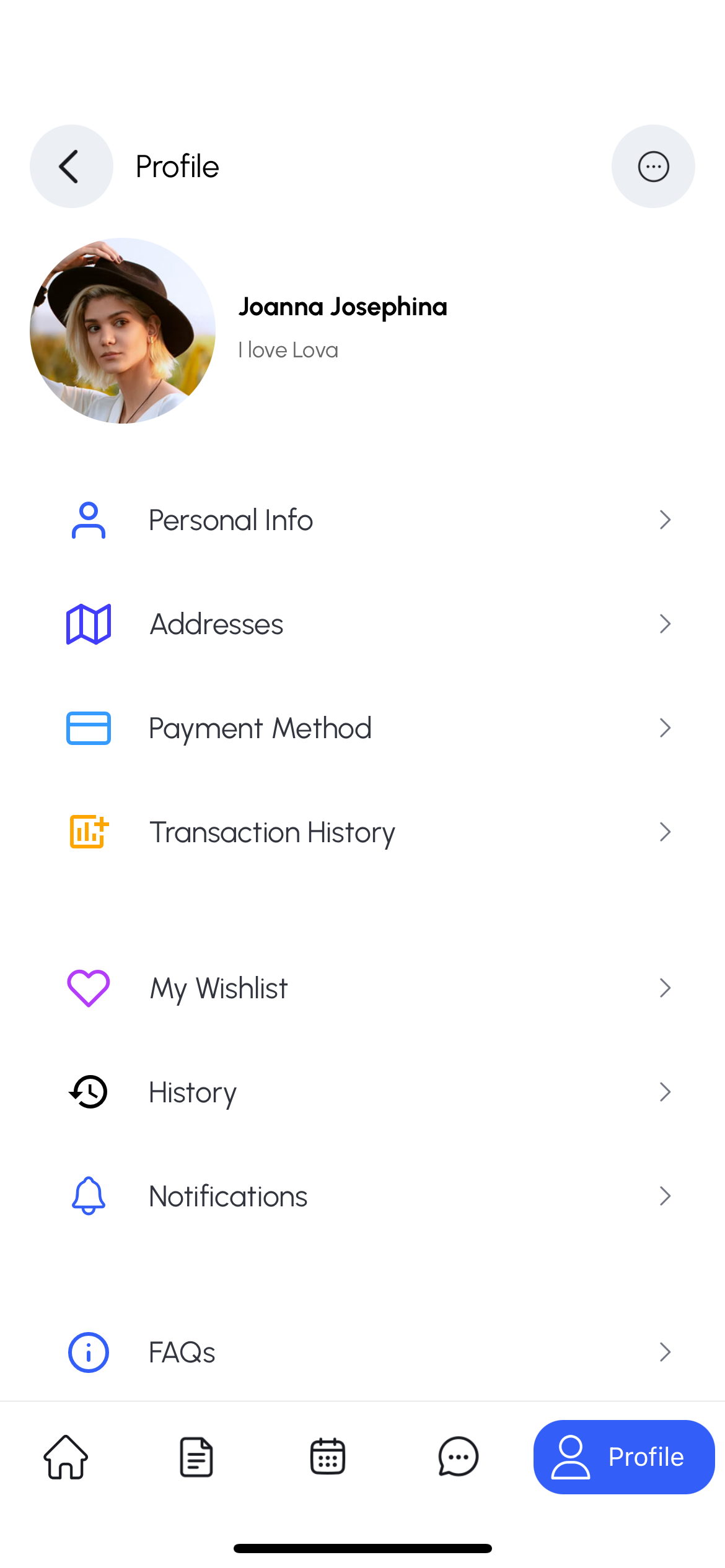Switch to the chat messages tab

tap(459, 1457)
